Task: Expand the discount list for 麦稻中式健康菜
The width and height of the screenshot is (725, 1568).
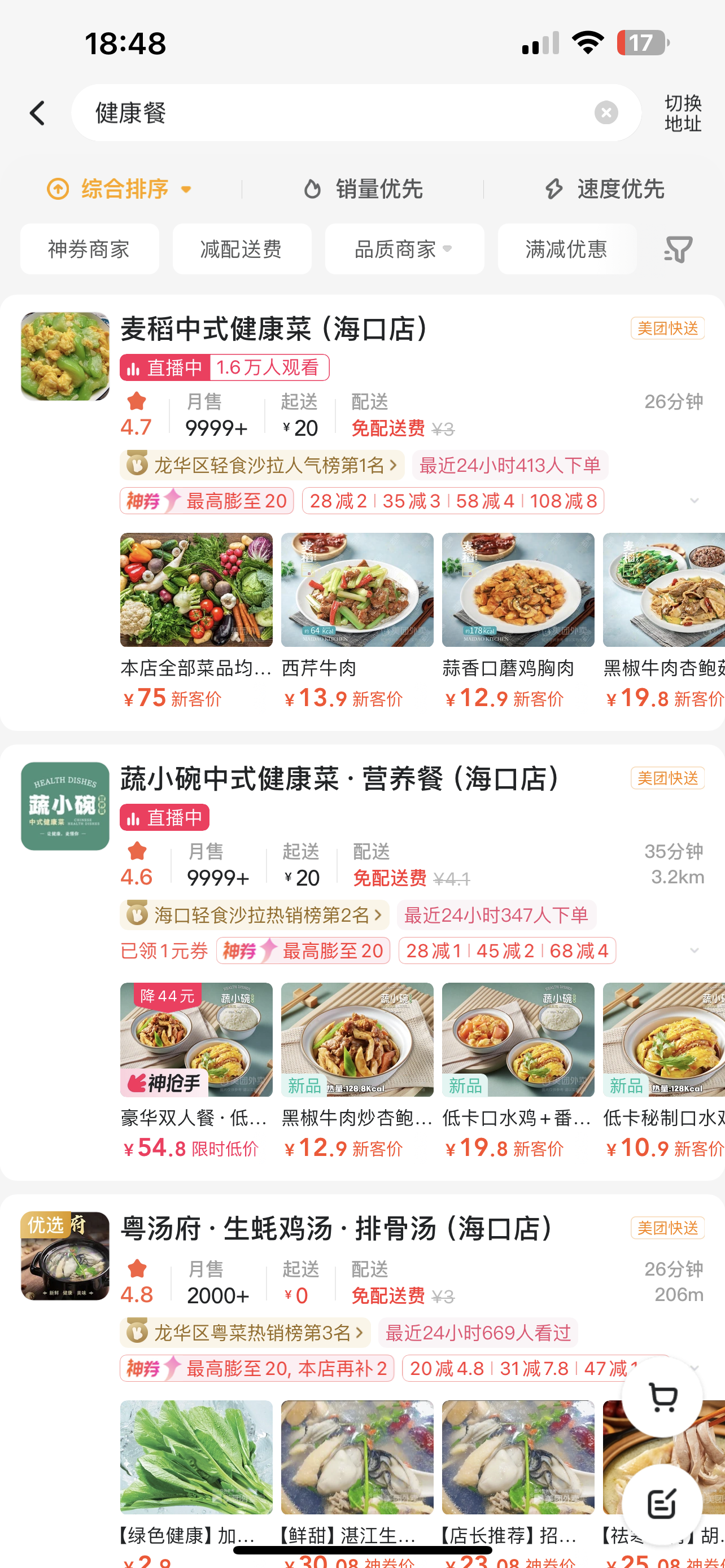Action: click(694, 501)
